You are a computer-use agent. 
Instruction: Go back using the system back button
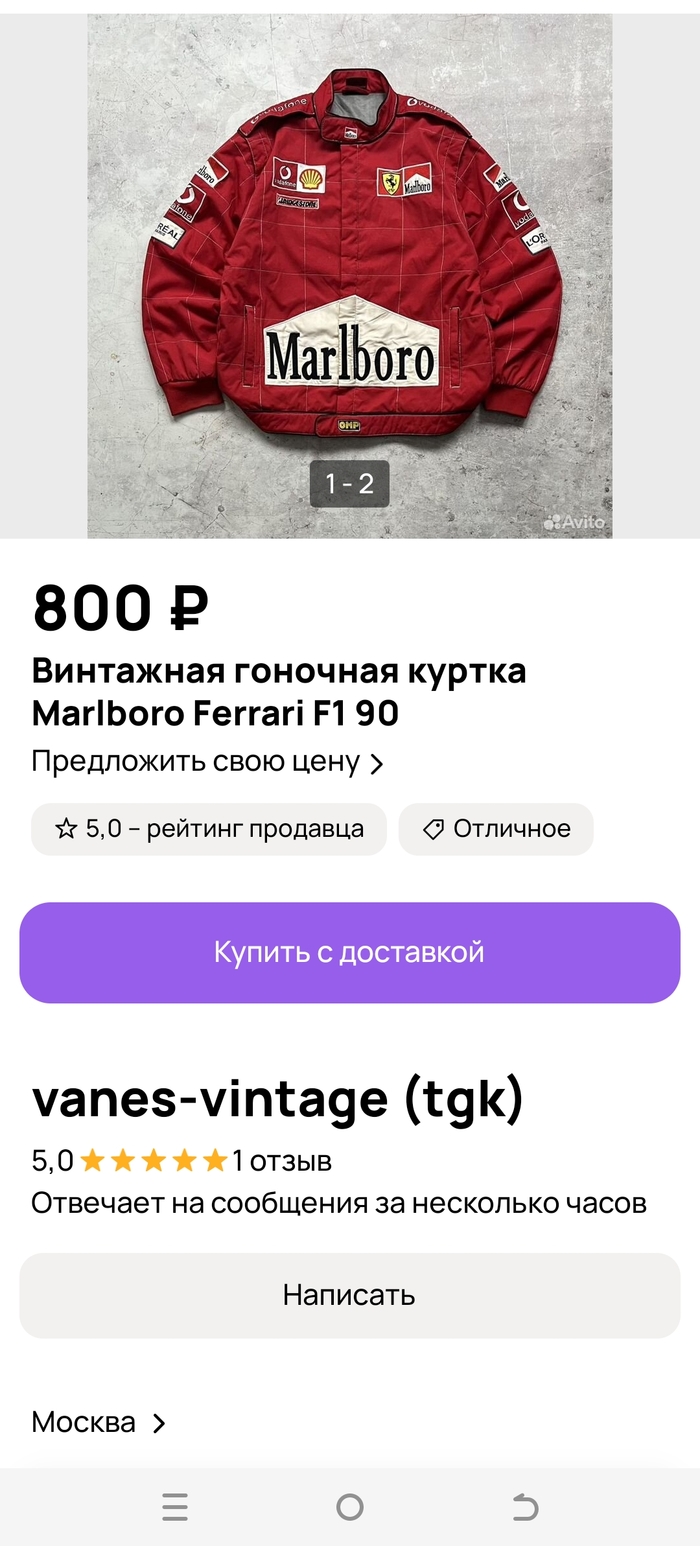tap(525, 1507)
